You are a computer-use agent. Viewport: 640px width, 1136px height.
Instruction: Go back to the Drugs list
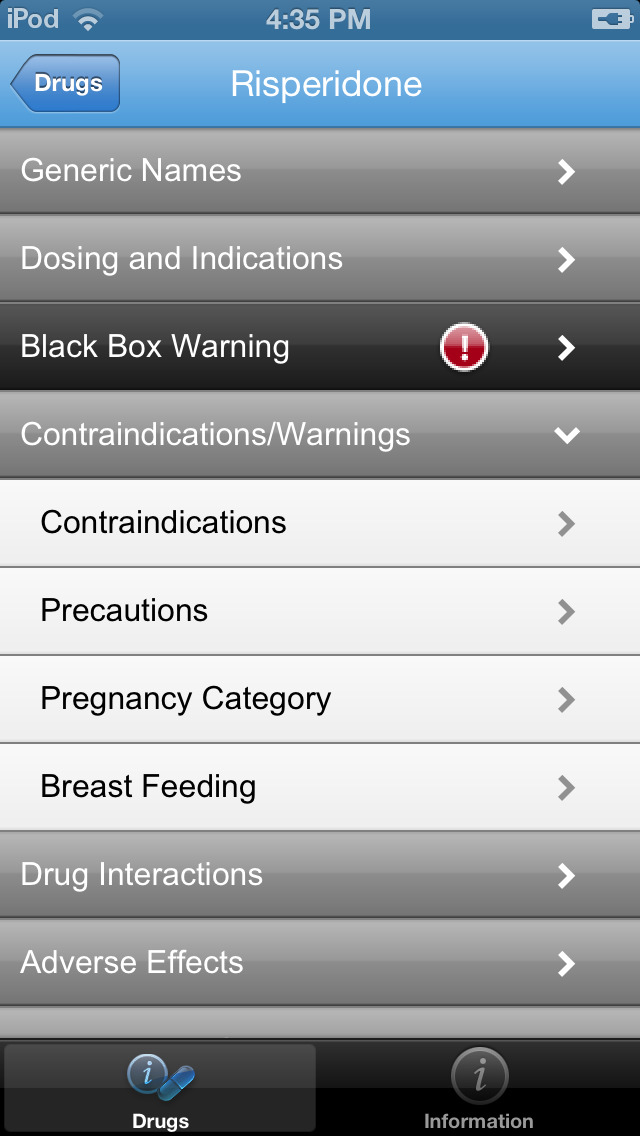[x=65, y=83]
